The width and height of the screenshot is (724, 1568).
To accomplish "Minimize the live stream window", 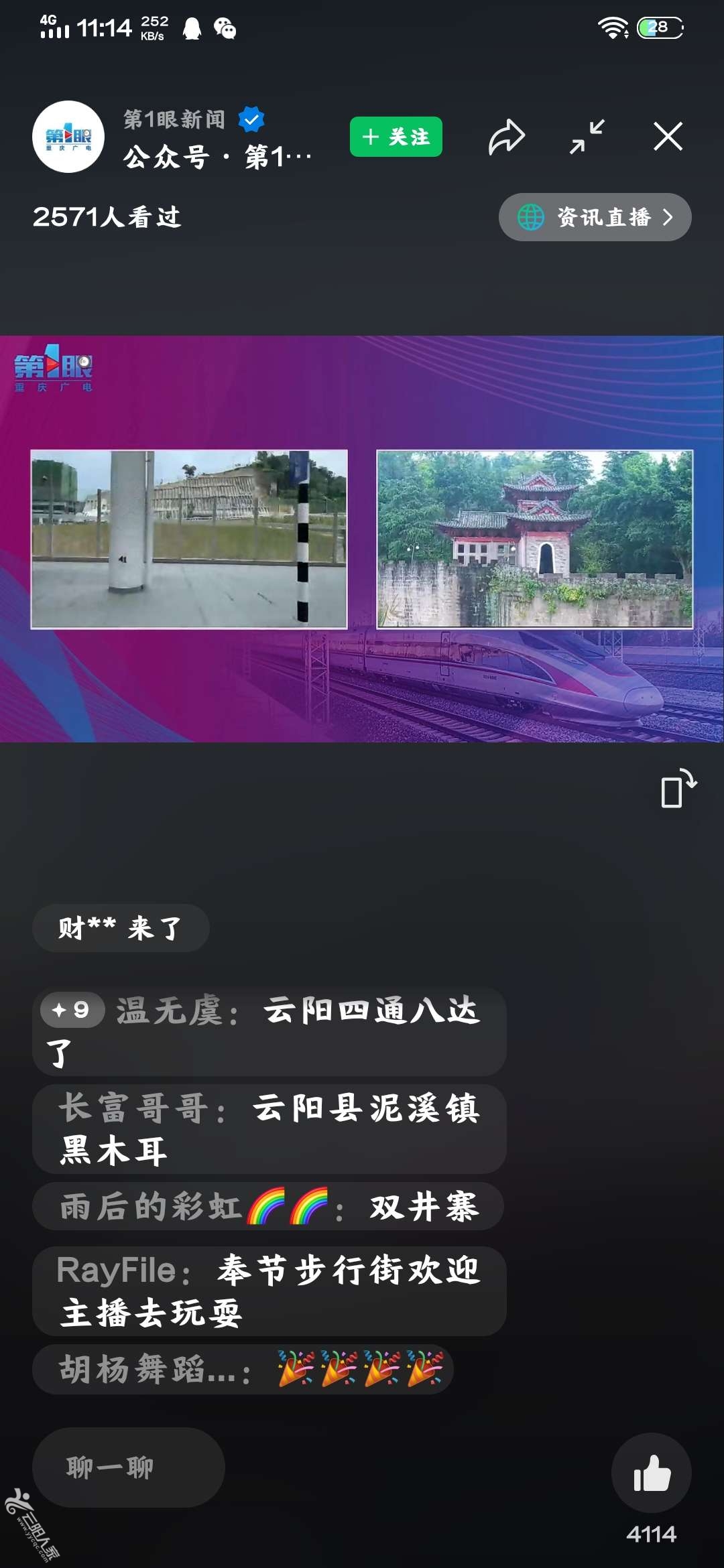I will 587,137.
